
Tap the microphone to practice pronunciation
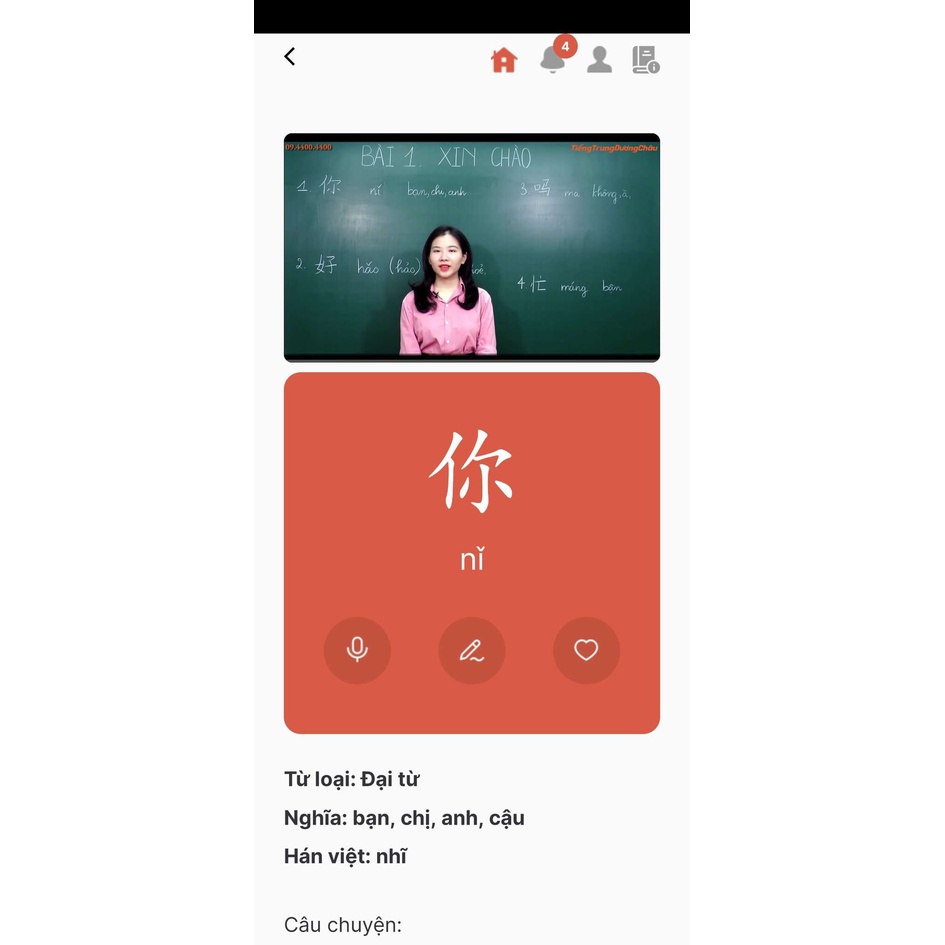357,651
